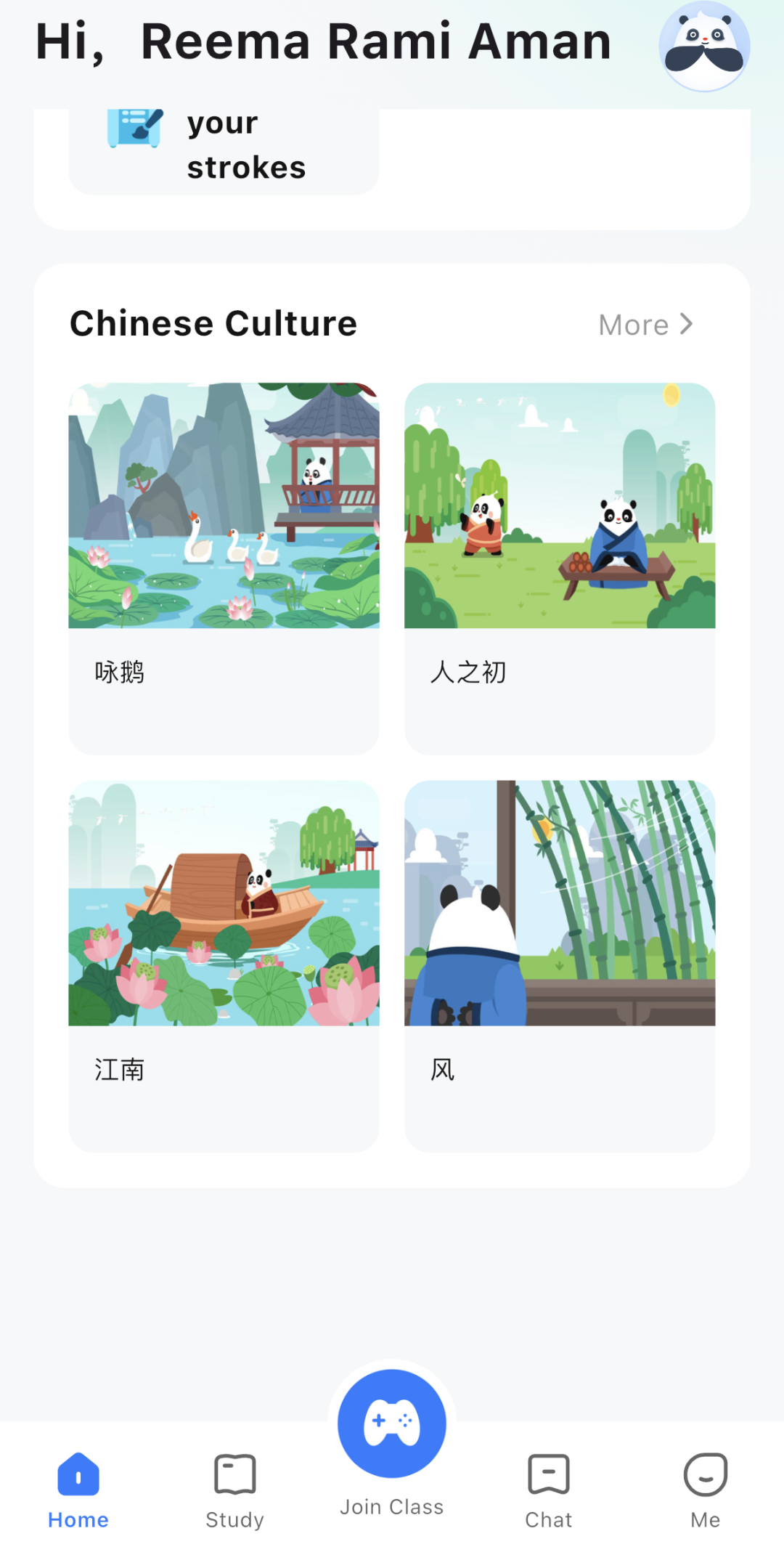Tap the panda avatar profile icon
Image resolution: width=784 pixels, height=1568 pixels.
point(705,47)
